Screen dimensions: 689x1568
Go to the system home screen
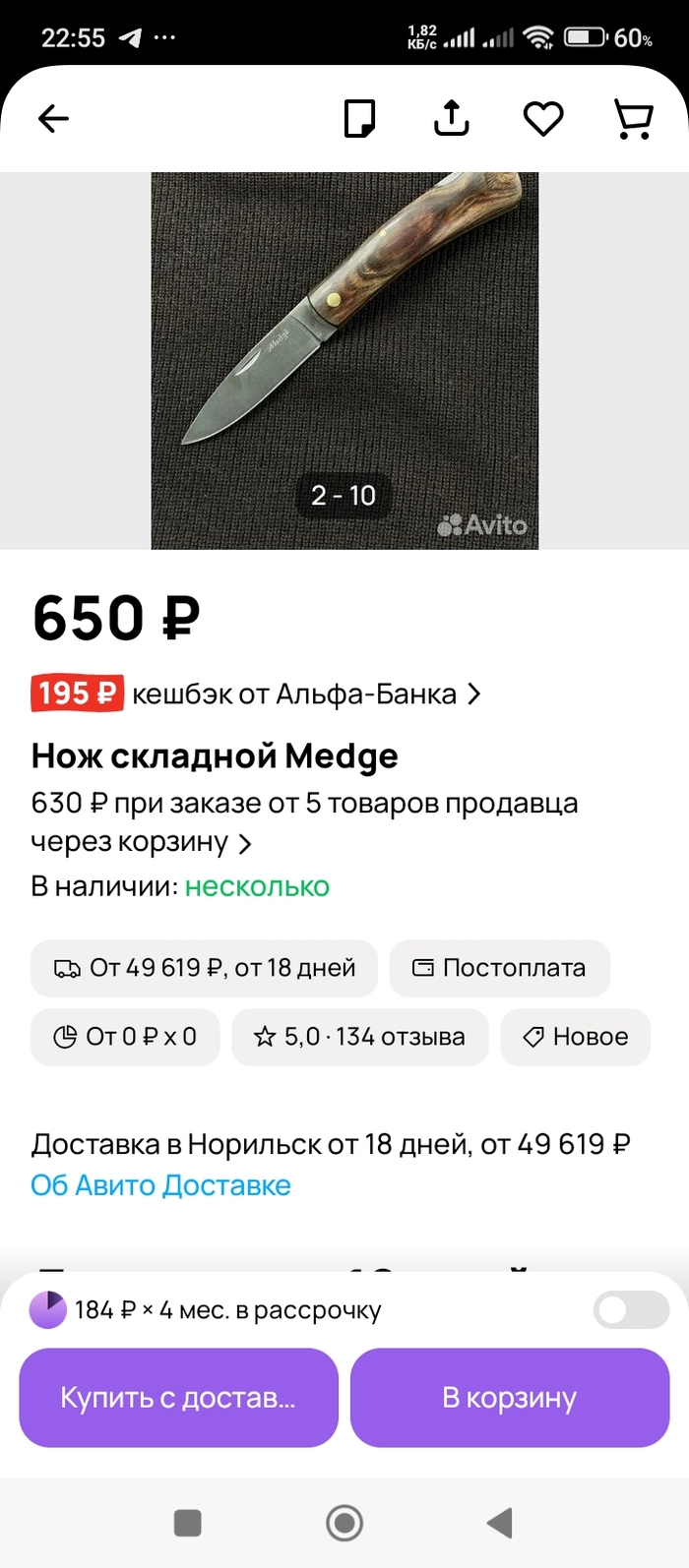point(344,1523)
